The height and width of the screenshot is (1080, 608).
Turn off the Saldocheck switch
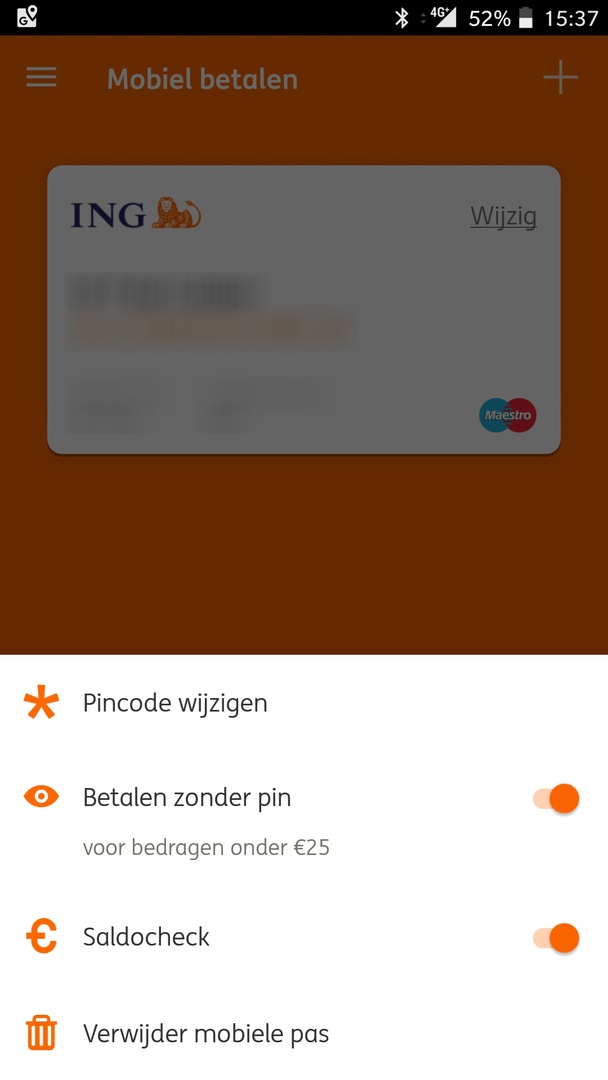tap(556, 938)
